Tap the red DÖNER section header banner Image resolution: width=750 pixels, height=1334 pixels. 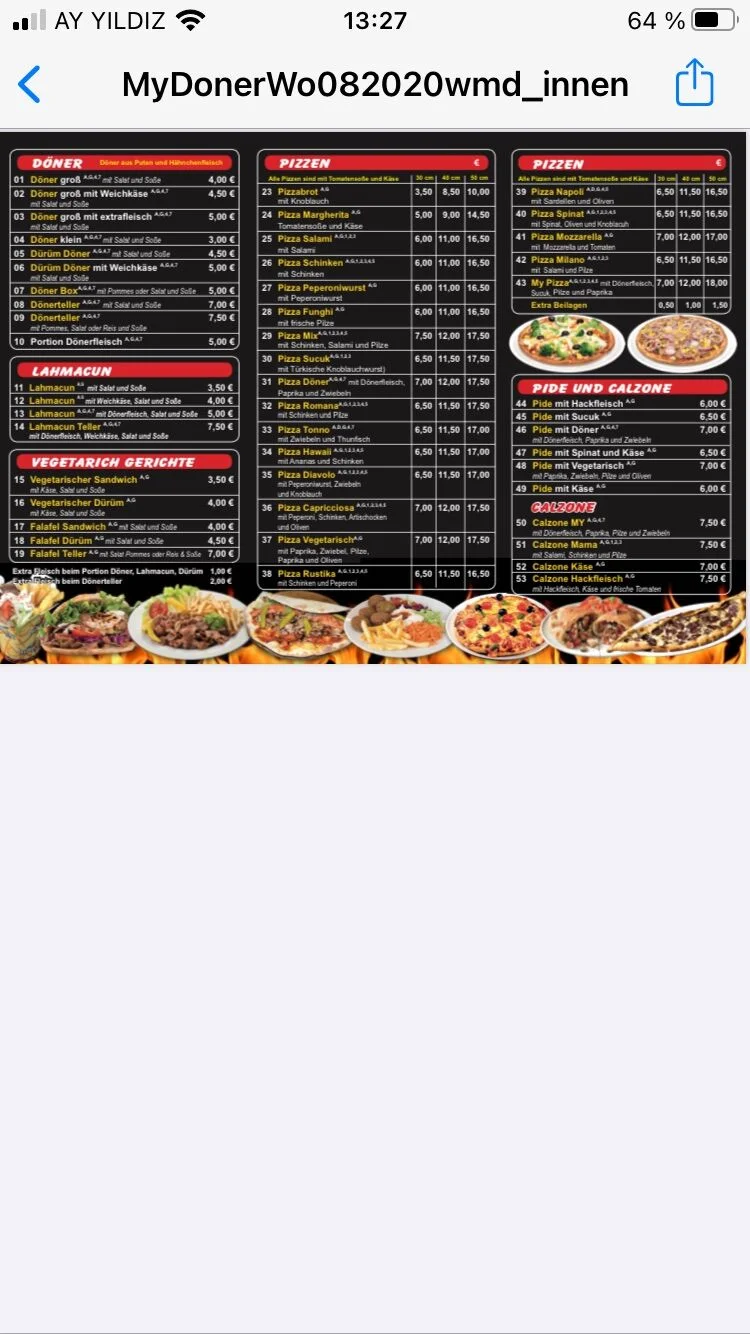click(x=126, y=162)
